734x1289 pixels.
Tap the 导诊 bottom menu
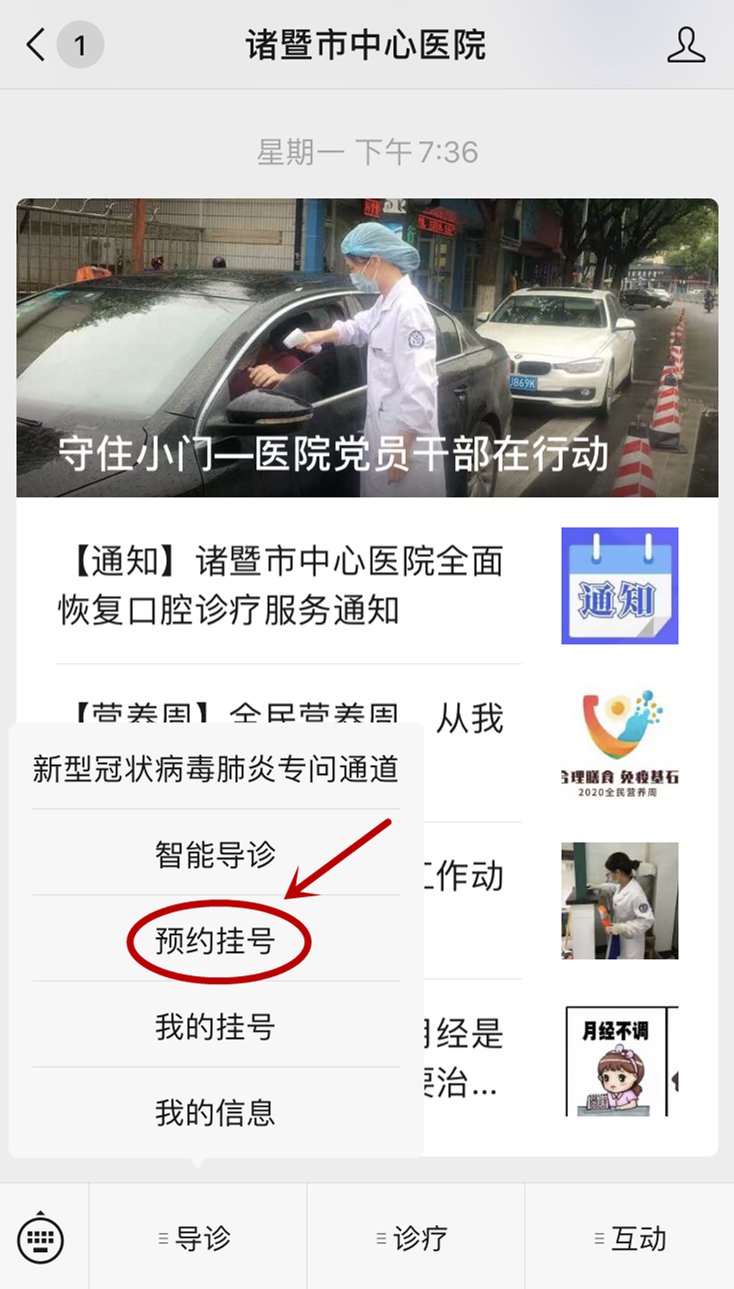(x=197, y=1238)
